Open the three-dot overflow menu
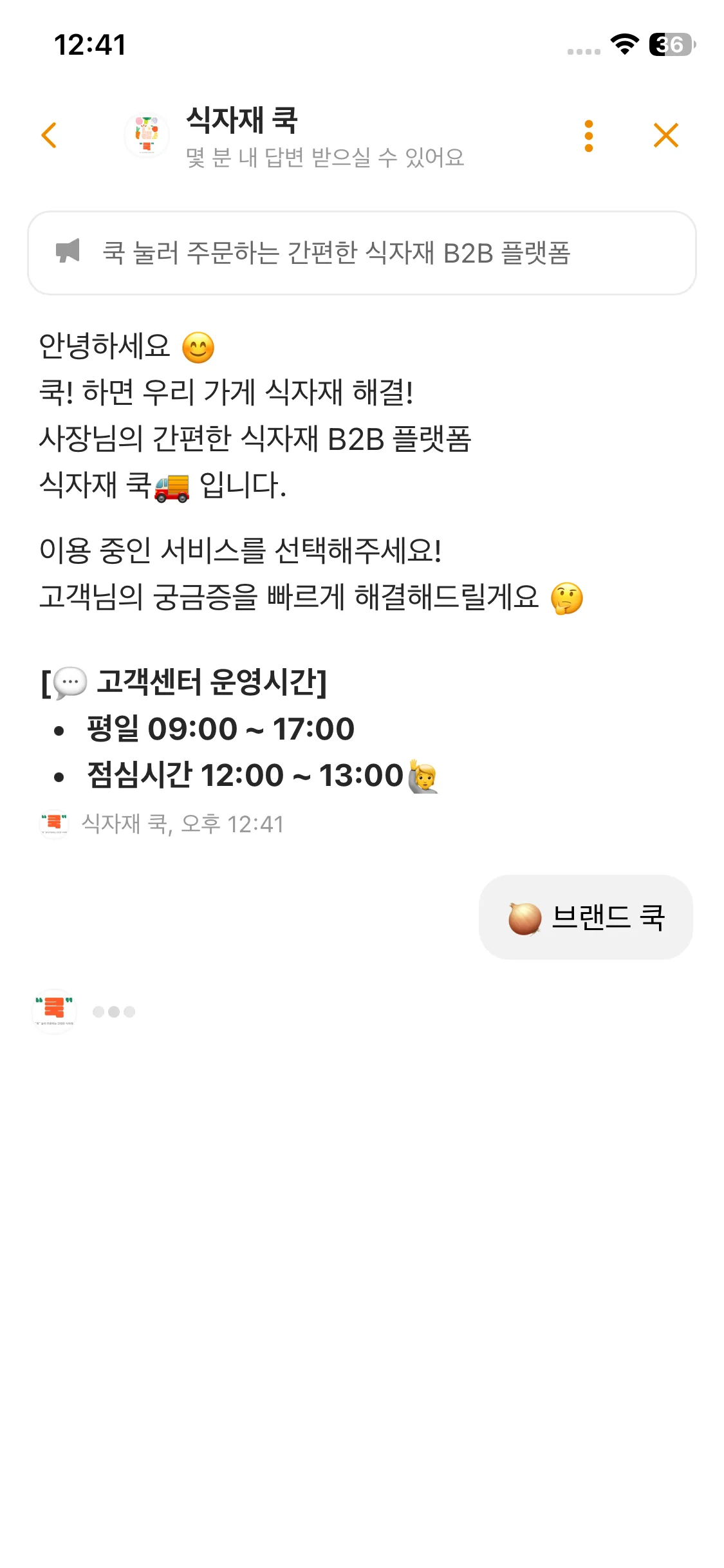Viewport: 724px width, 1568px height. coord(588,136)
